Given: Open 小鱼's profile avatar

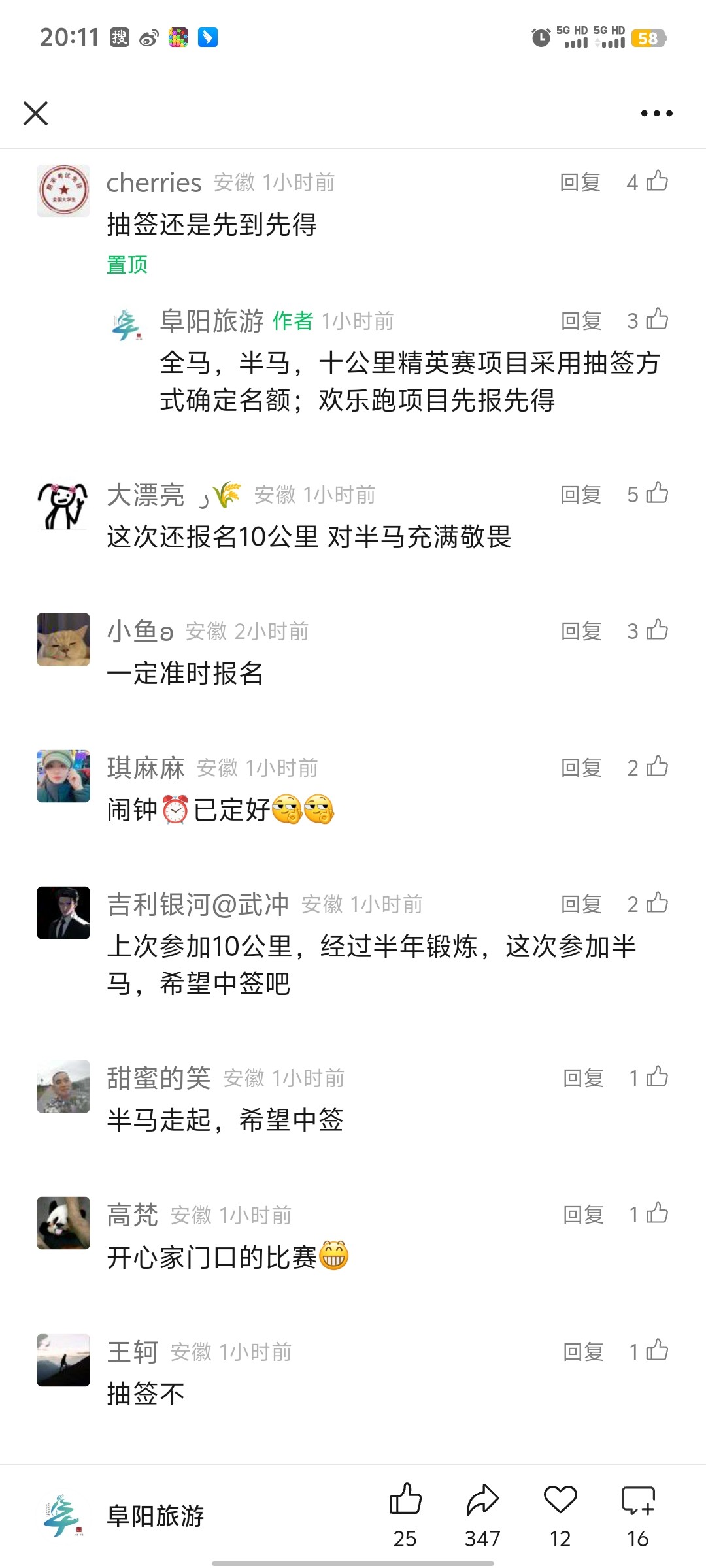Looking at the screenshot, I should (63, 640).
